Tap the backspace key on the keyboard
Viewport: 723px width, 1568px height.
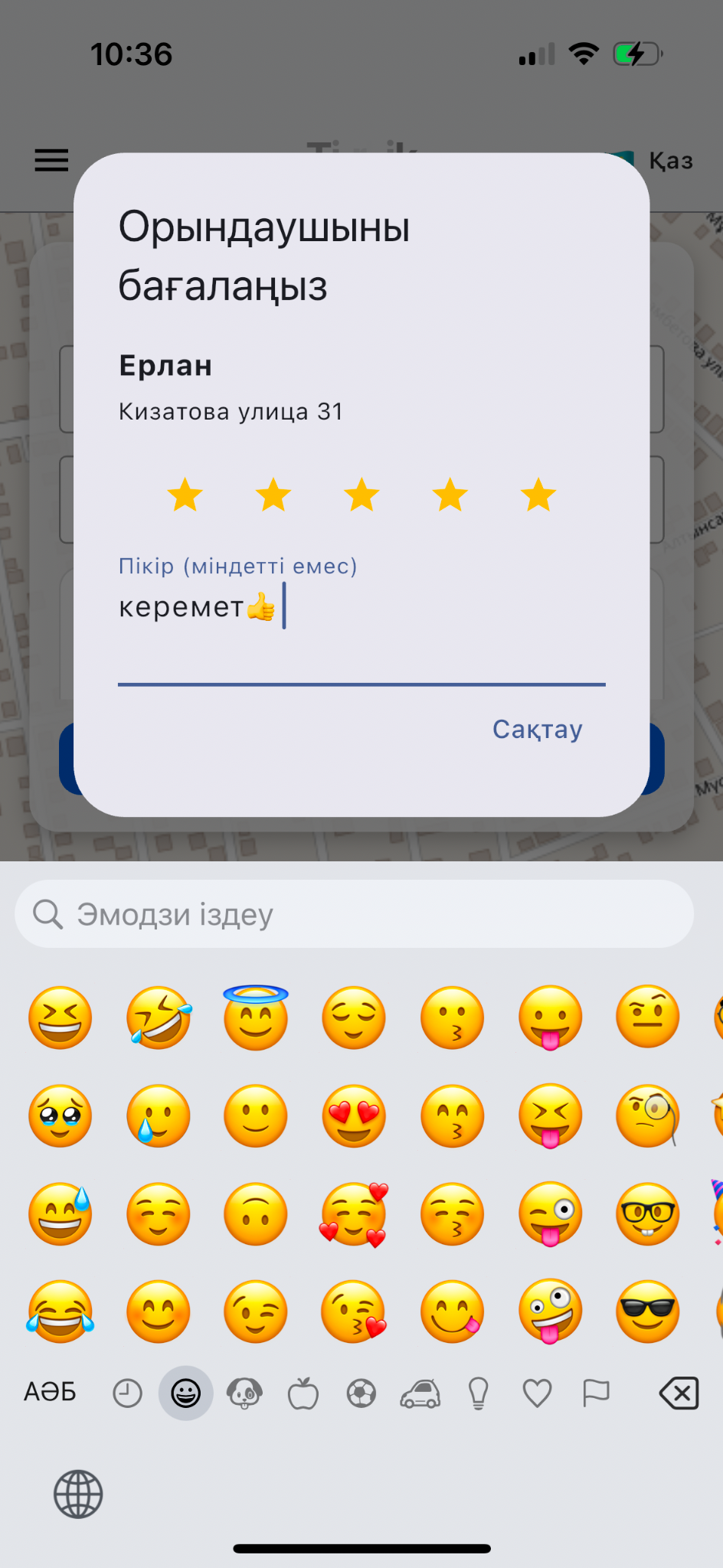[679, 1393]
